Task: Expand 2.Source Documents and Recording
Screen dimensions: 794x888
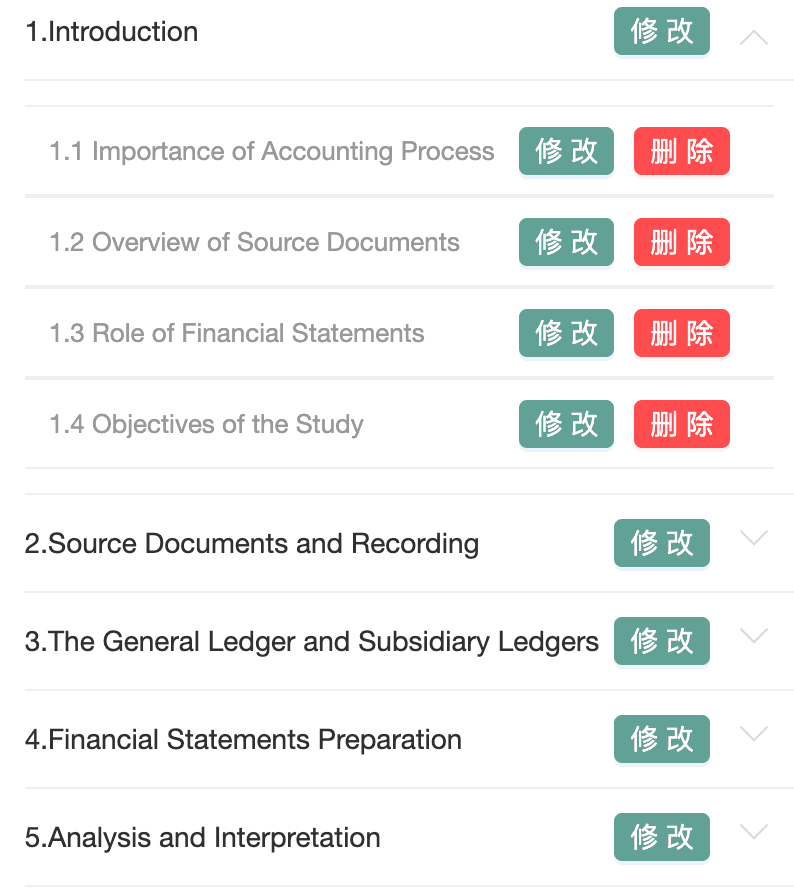Action: tap(754, 538)
